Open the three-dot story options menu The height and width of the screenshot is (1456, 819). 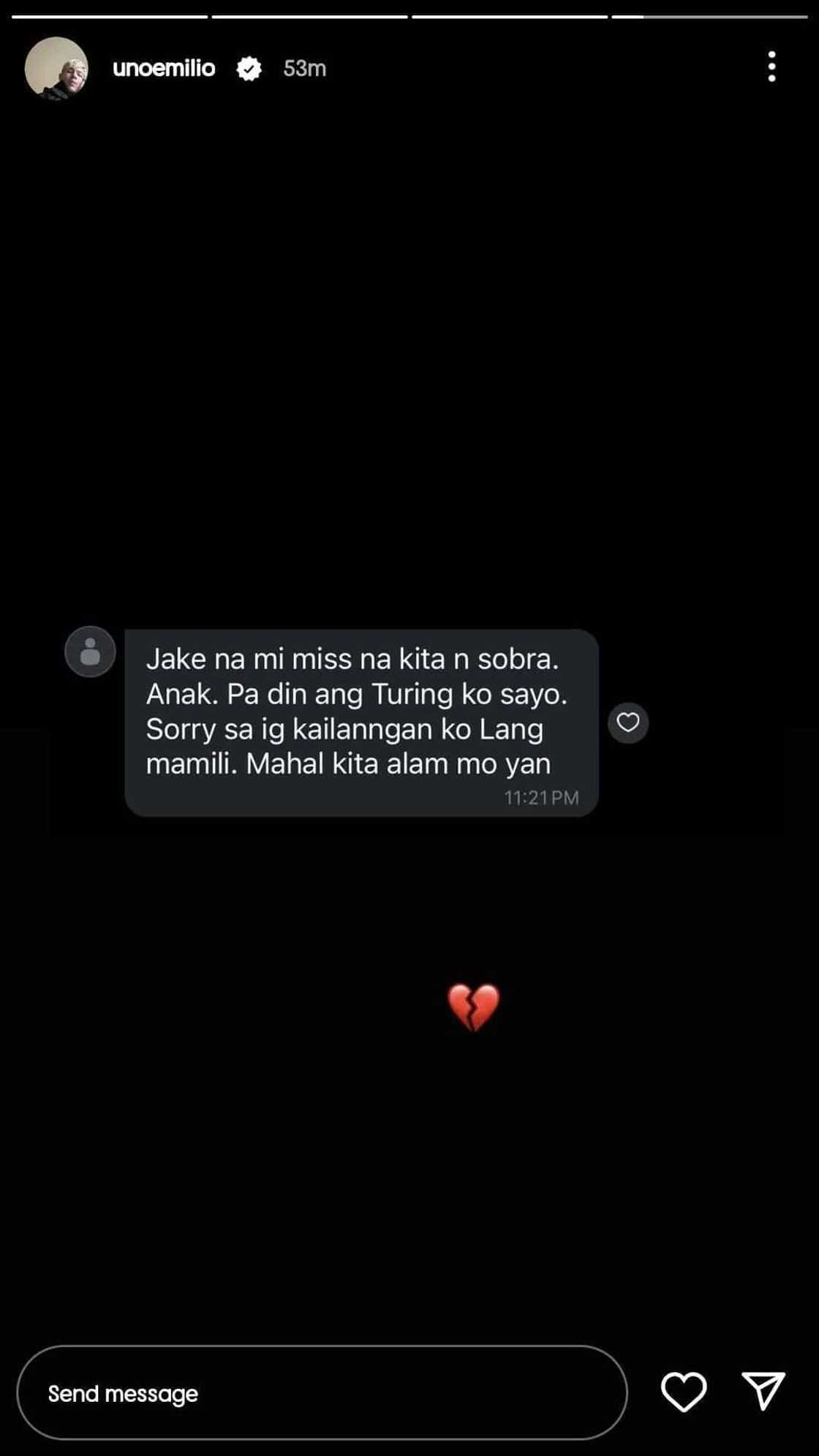(771, 67)
